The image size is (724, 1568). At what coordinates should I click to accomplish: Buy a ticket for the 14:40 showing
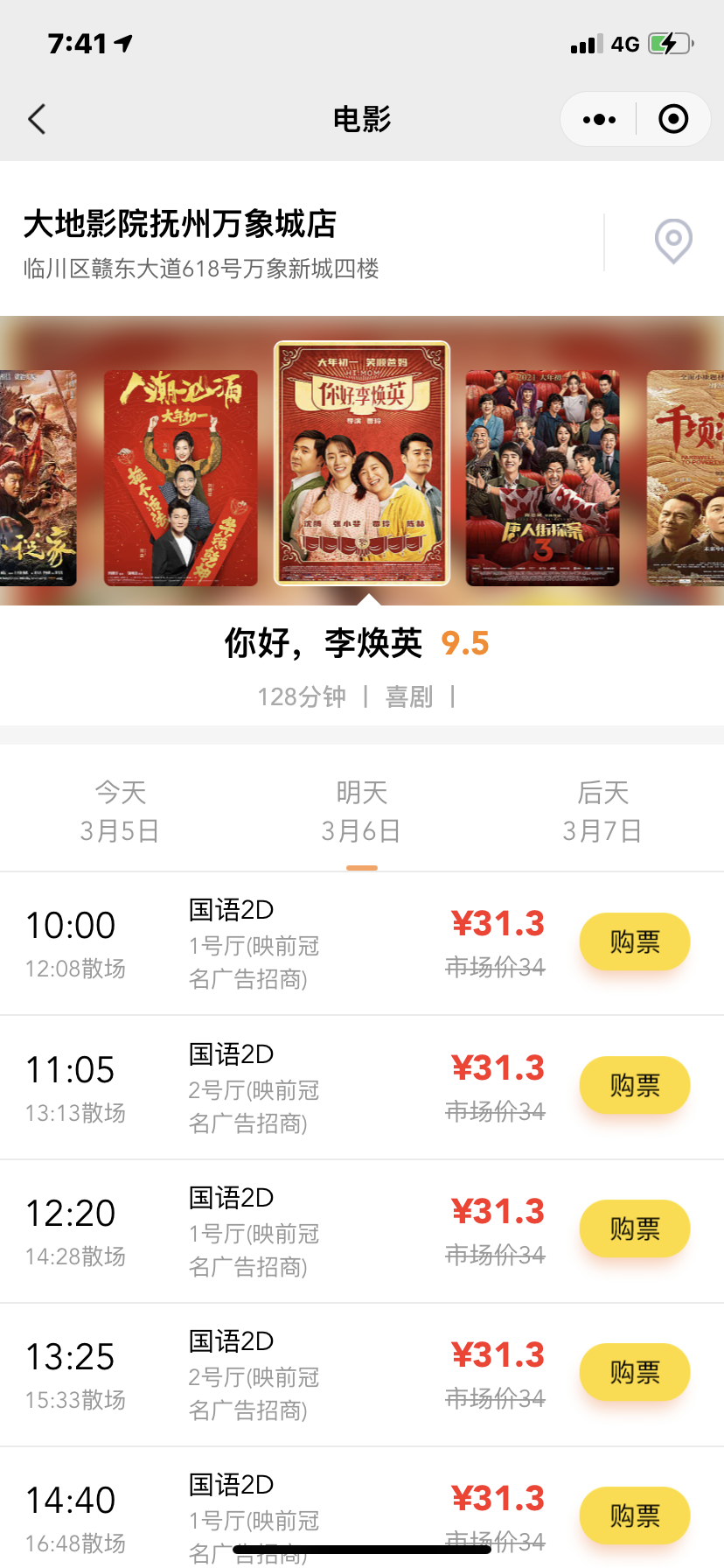635,1516
